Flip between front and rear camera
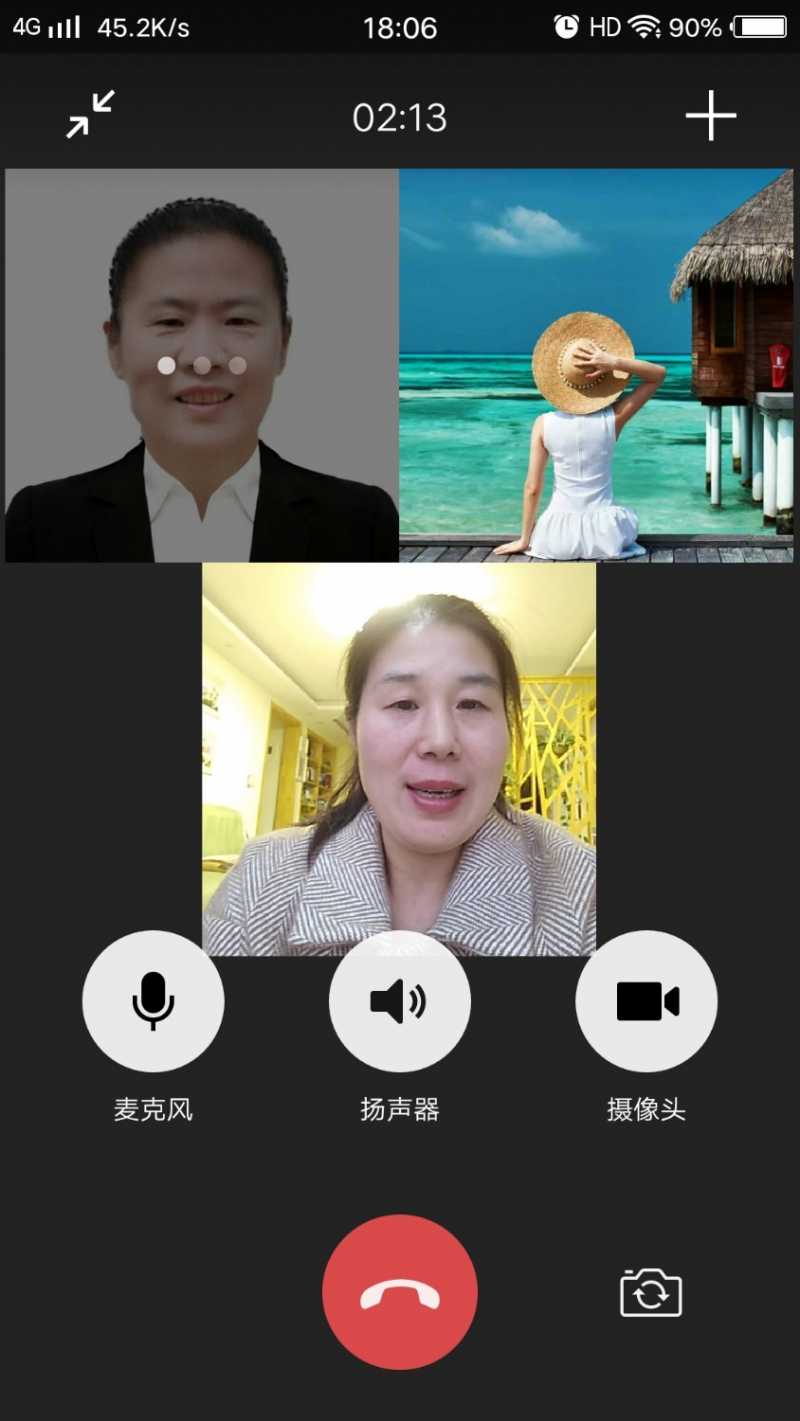800x1421 pixels. pos(651,1292)
